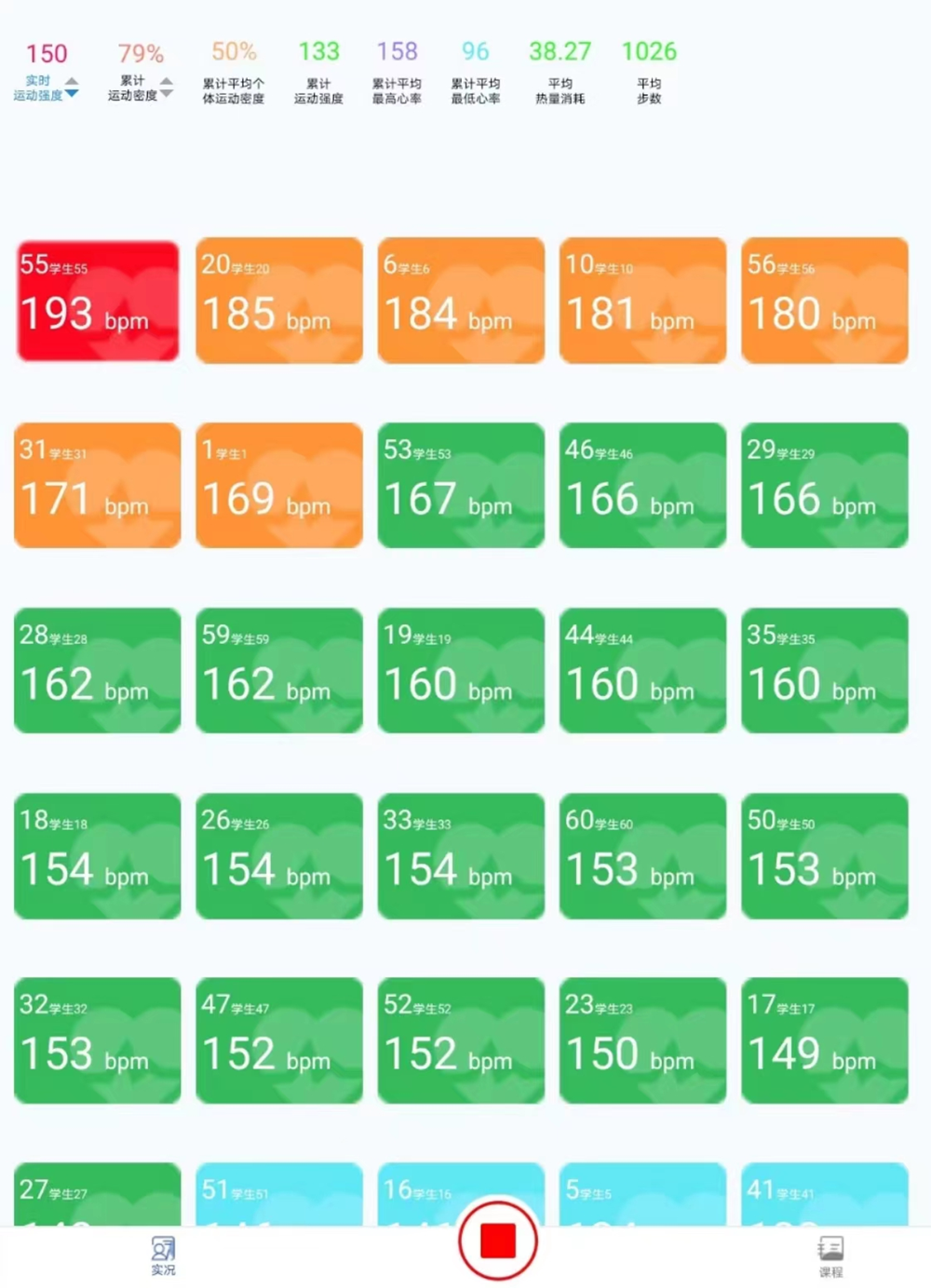View student 10's 181 bpm card
This screenshot has height=1288, width=931.
pyautogui.click(x=642, y=301)
